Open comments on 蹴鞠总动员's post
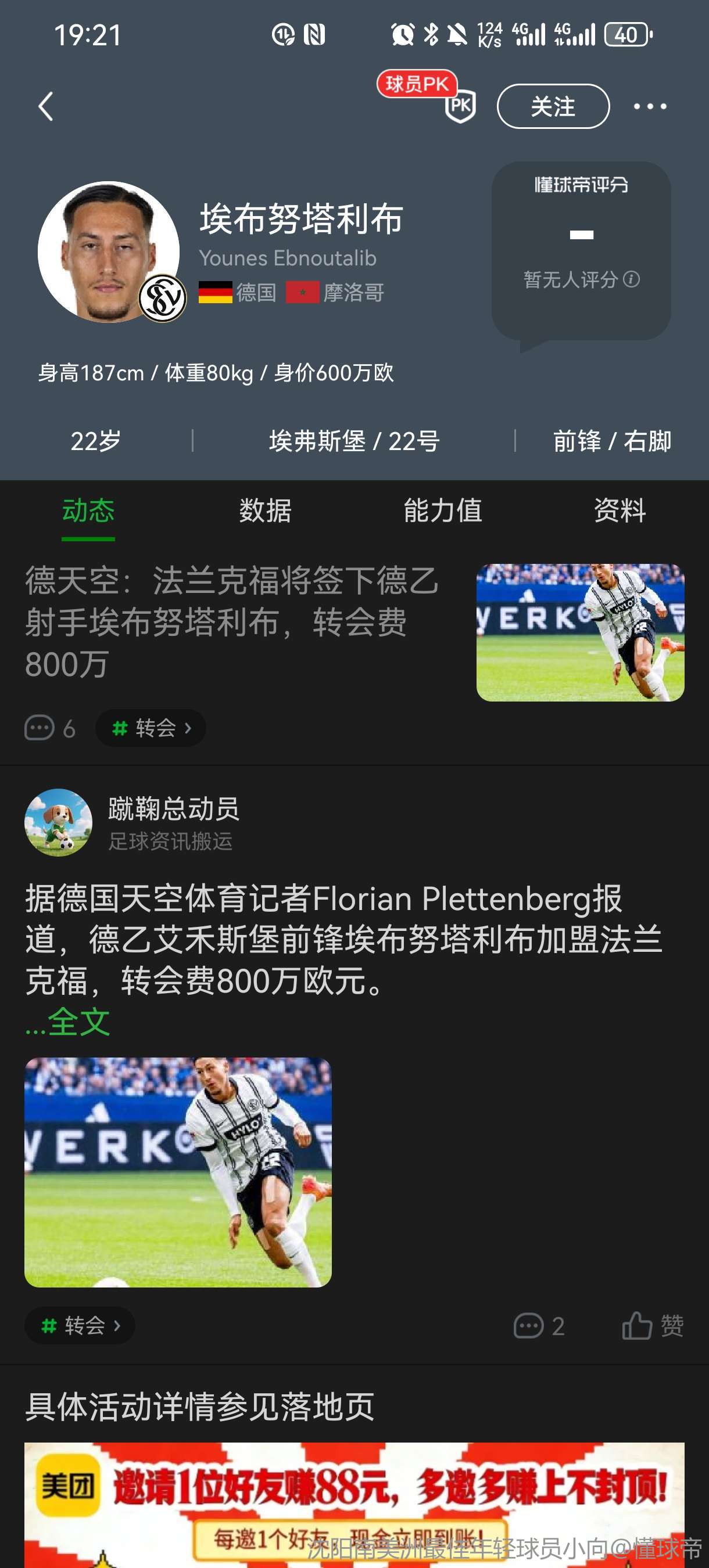 539,1325
